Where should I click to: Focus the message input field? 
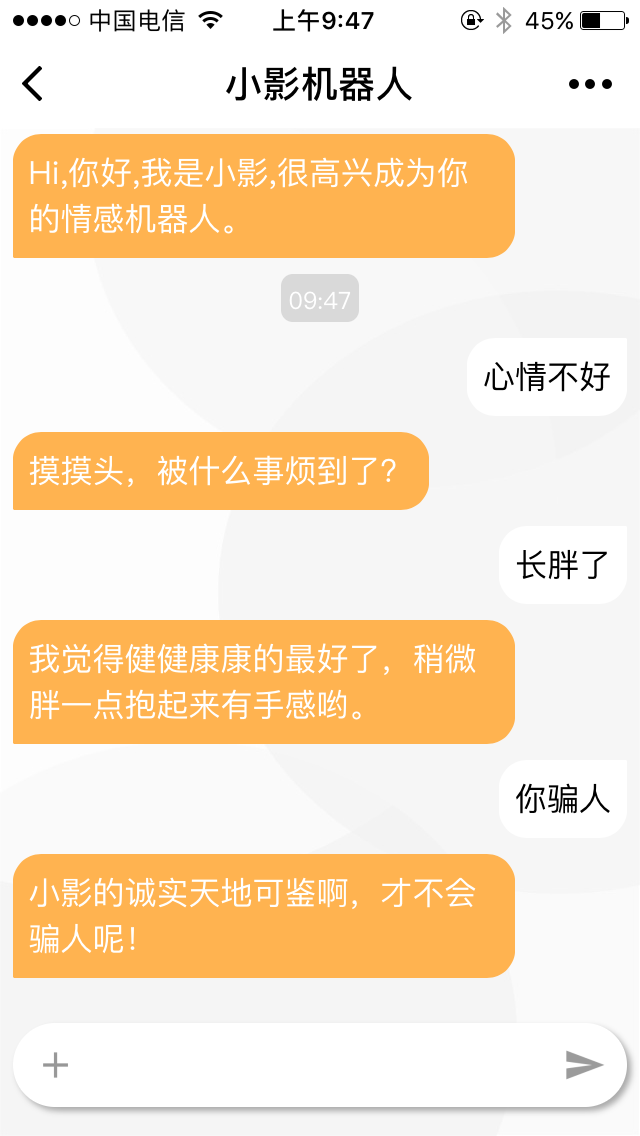pyautogui.click(x=310, y=1065)
